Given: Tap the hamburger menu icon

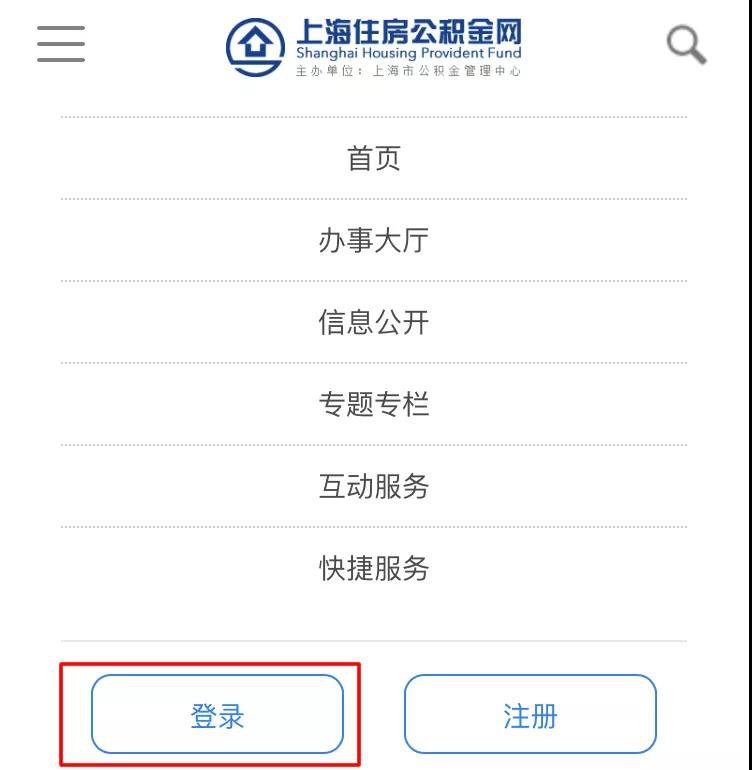Looking at the screenshot, I should coord(61,43).
